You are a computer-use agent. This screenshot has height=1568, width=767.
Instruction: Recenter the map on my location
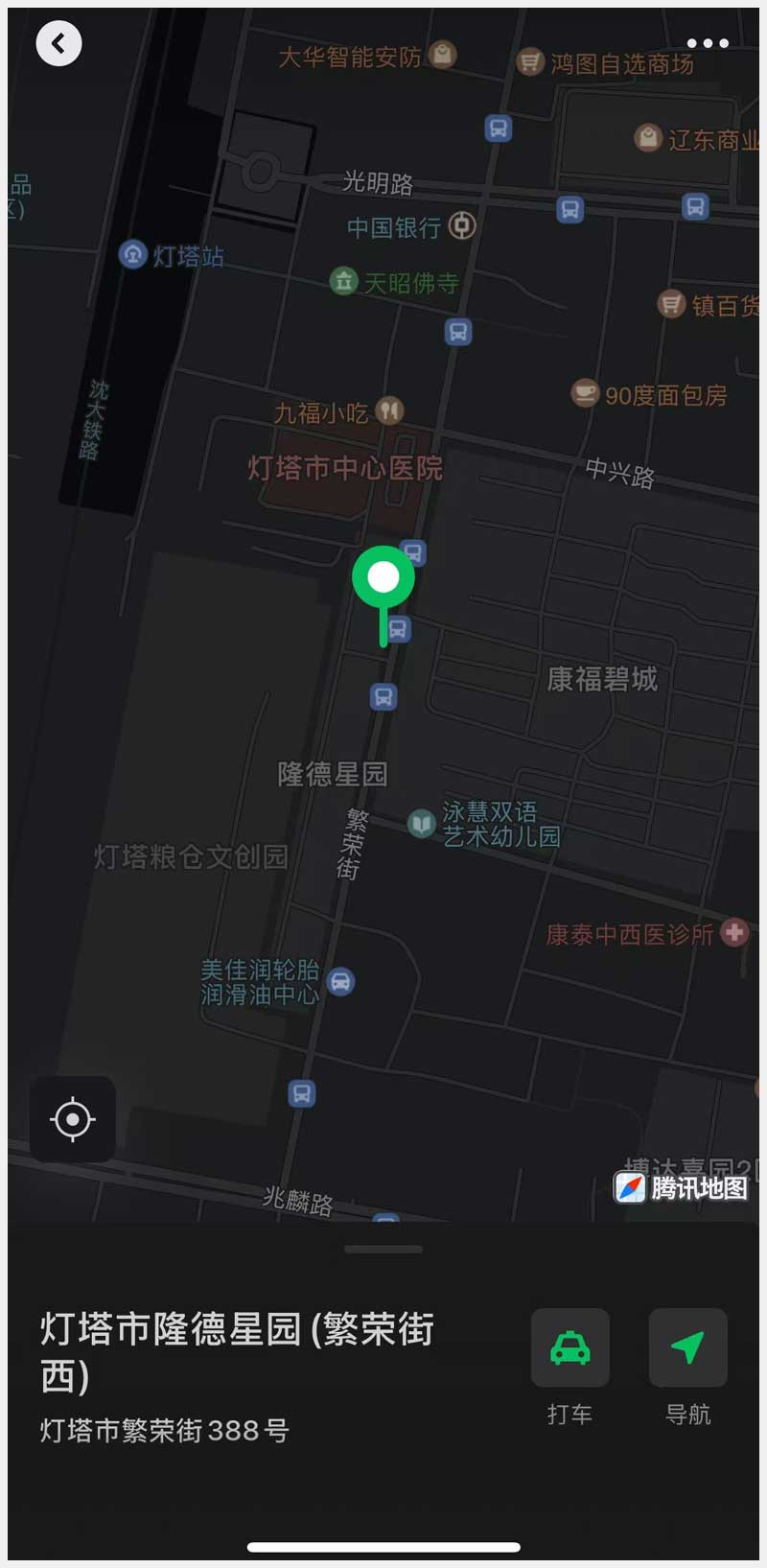point(73,1119)
